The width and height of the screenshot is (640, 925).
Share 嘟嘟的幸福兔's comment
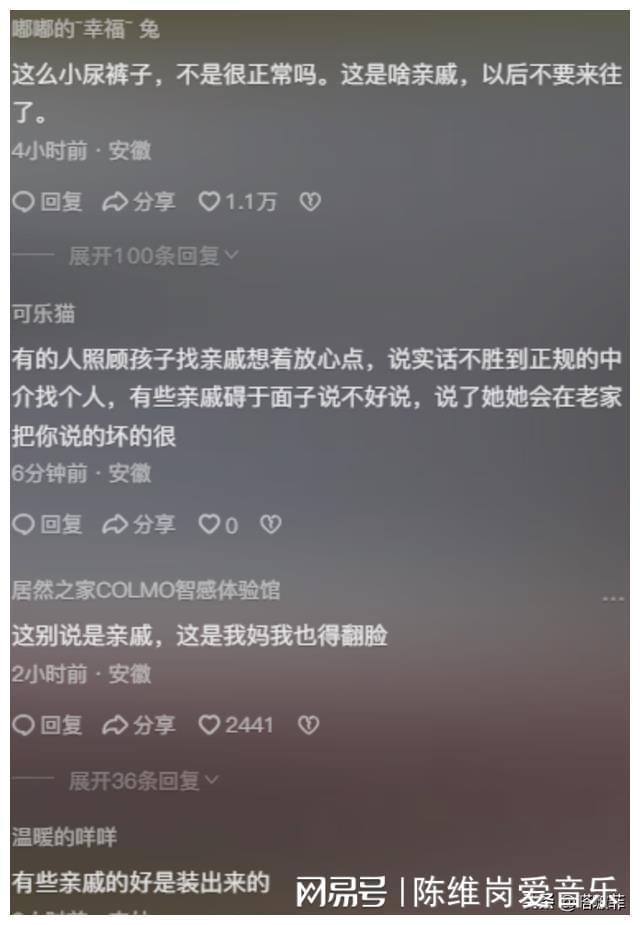coord(139,202)
